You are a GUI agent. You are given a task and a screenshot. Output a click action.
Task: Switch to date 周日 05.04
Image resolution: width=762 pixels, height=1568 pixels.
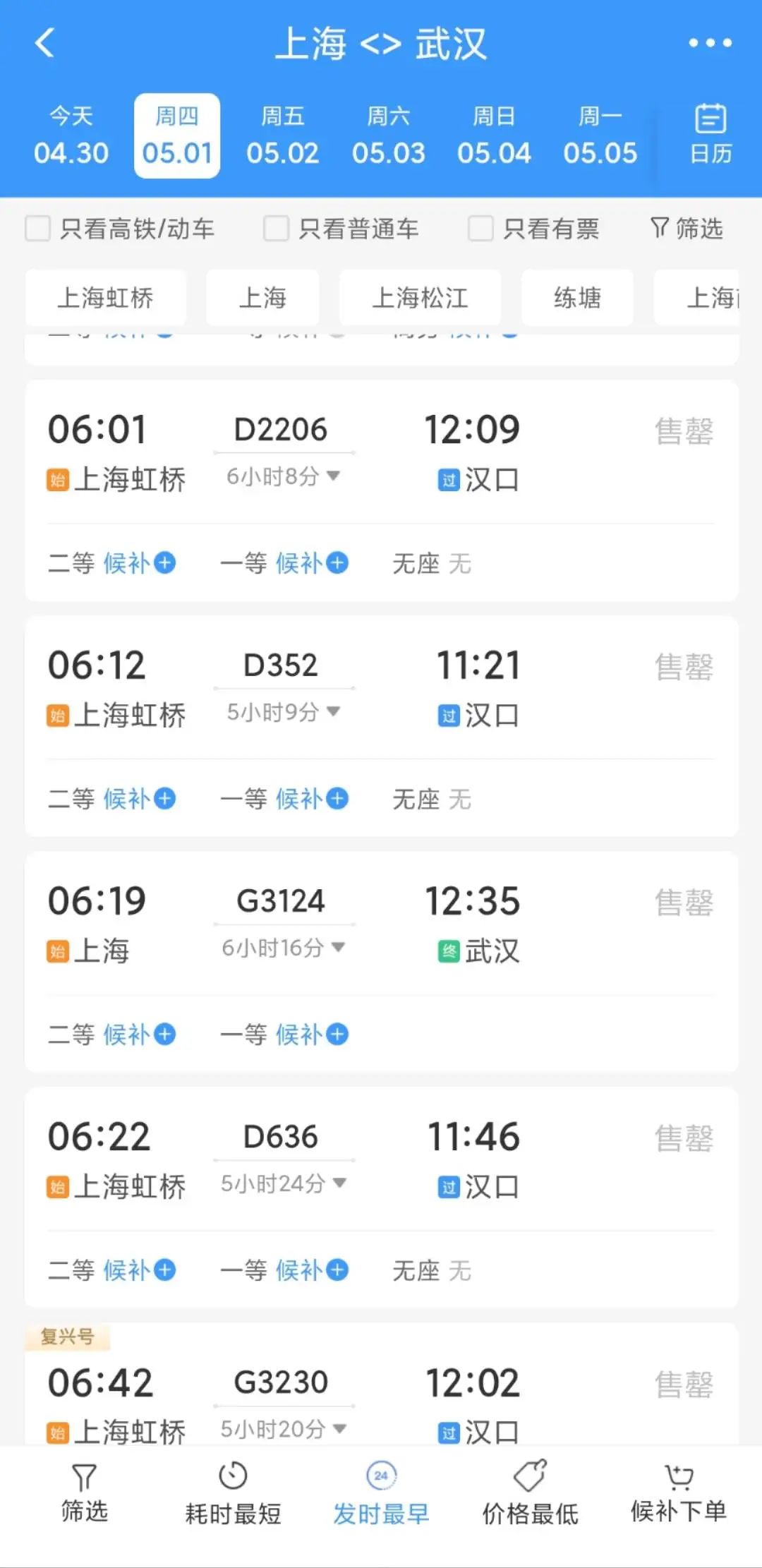pyautogui.click(x=494, y=135)
